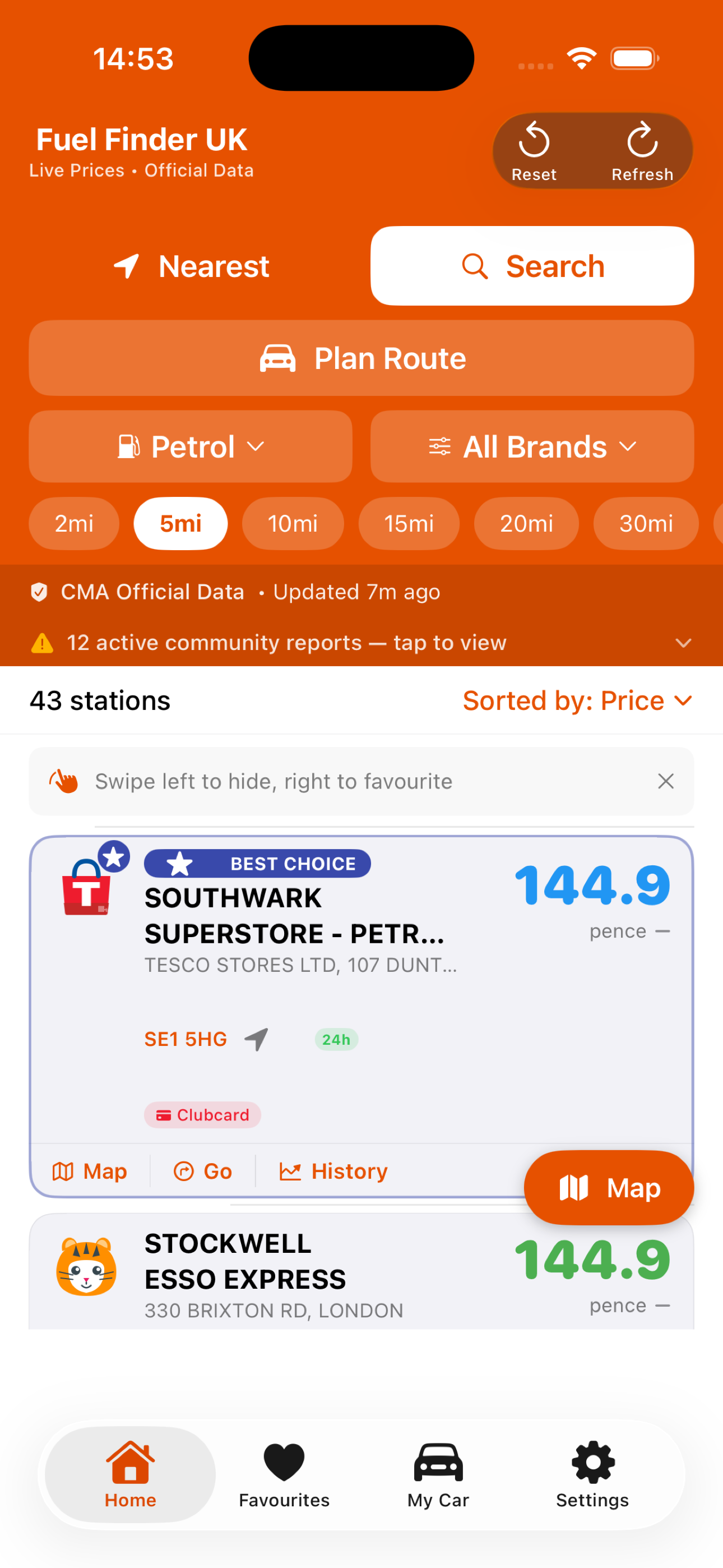Select the 10mi radius filter
The image size is (723, 1568).
click(x=293, y=523)
